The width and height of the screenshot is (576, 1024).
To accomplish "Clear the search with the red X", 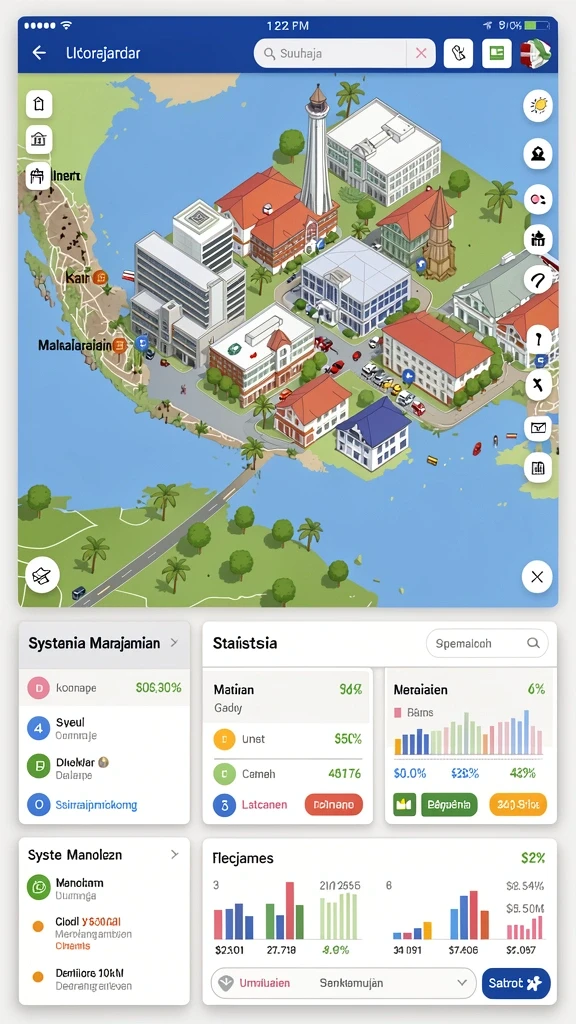I will click(x=421, y=54).
